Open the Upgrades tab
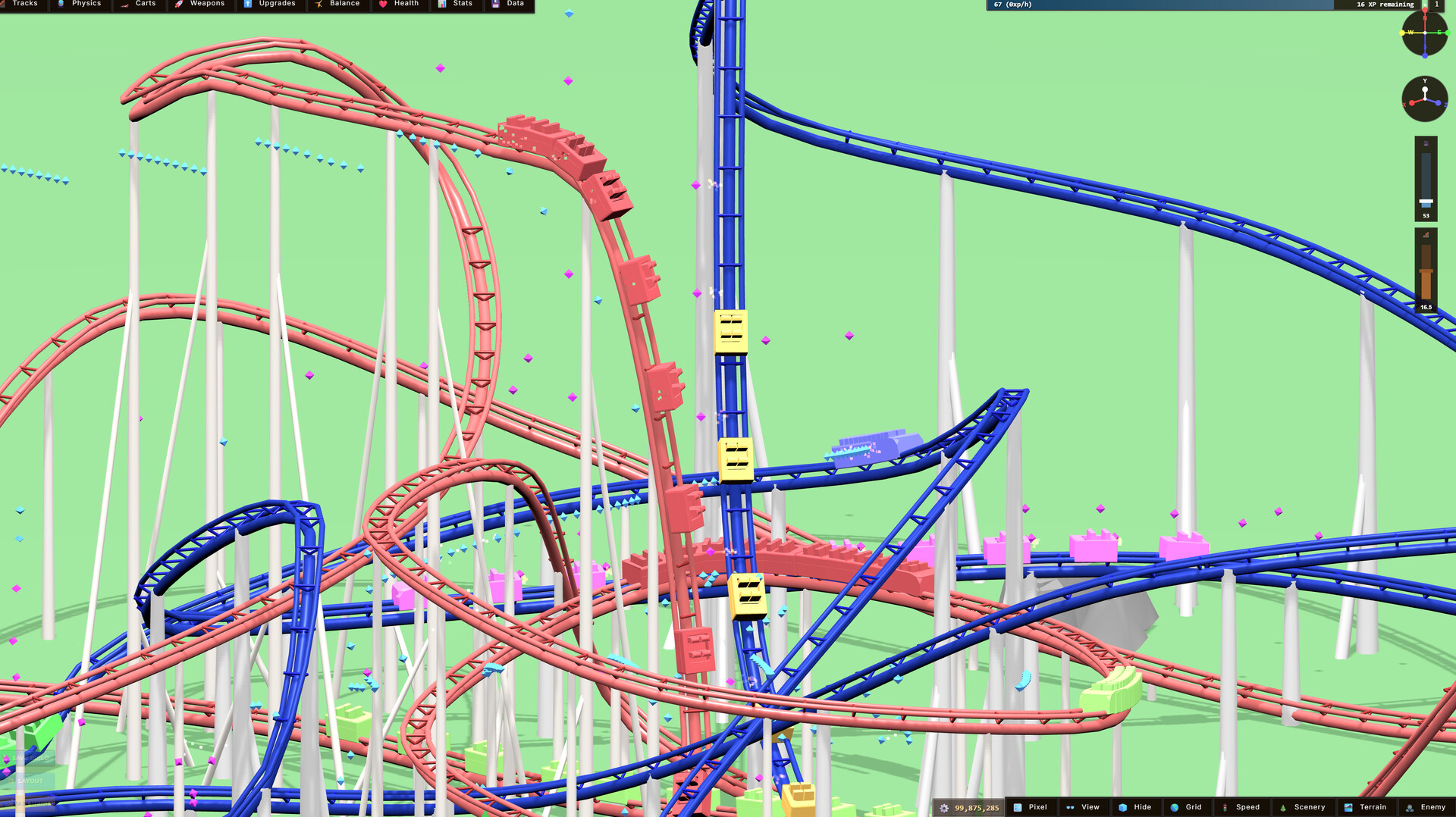1456x817 pixels. (270, 4)
